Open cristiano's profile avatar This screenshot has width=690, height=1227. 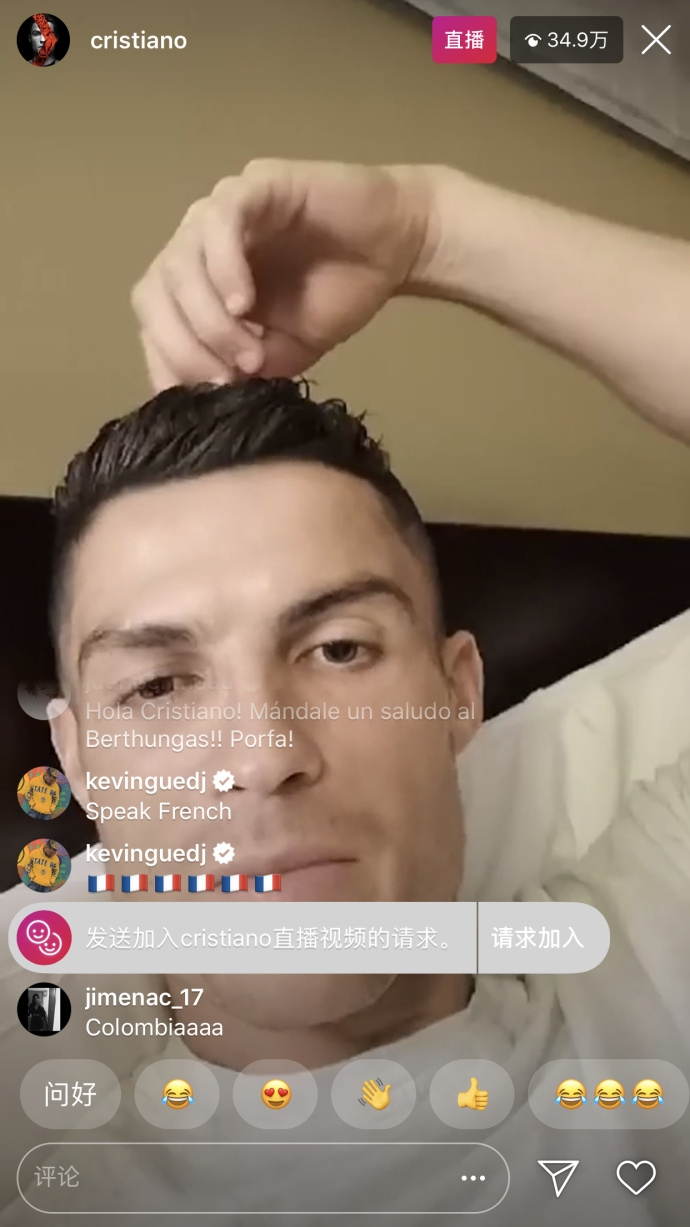pyautogui.click(x=43, y=40)
